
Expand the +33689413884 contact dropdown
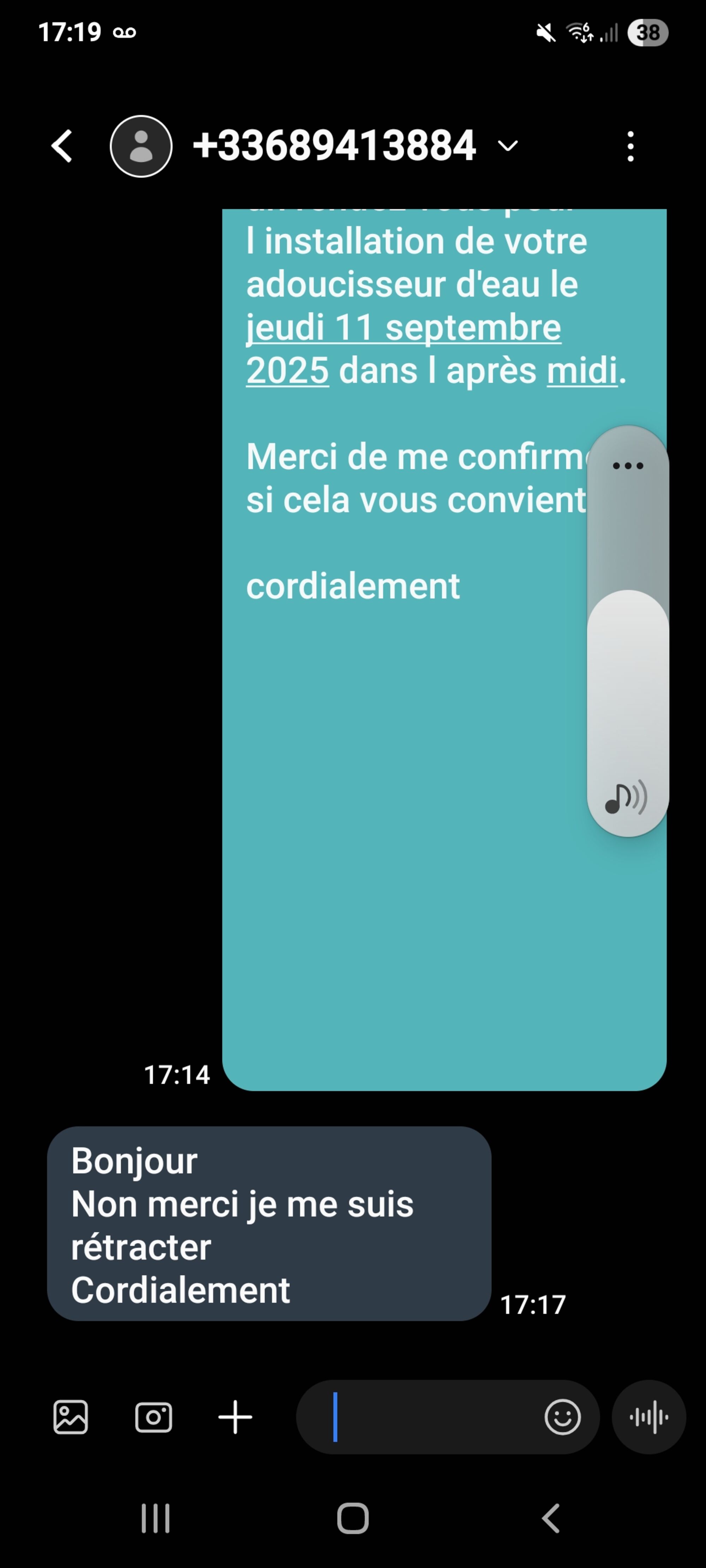pos(507,146)
